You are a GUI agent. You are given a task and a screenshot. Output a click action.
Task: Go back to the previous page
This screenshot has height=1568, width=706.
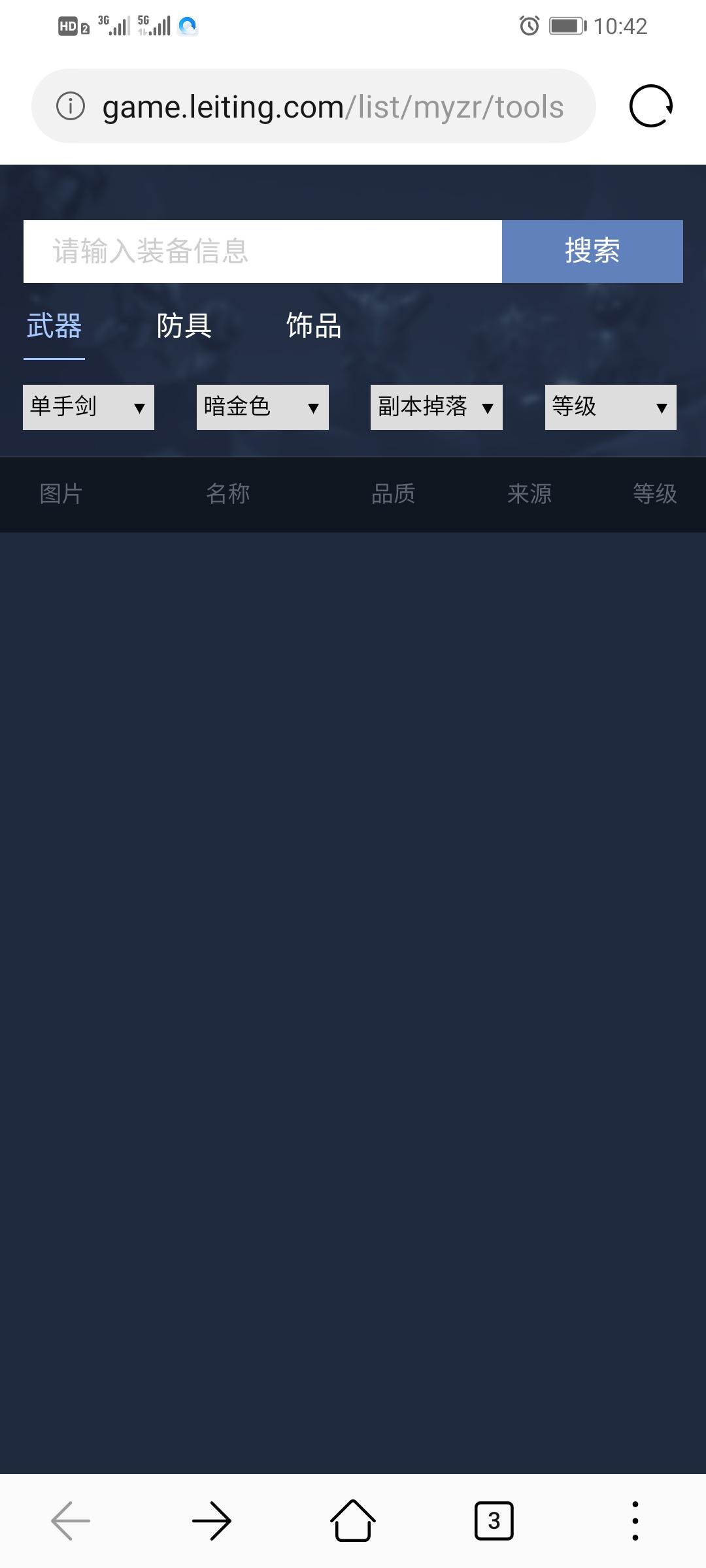pyautogui.click(x=71, y=1521)
